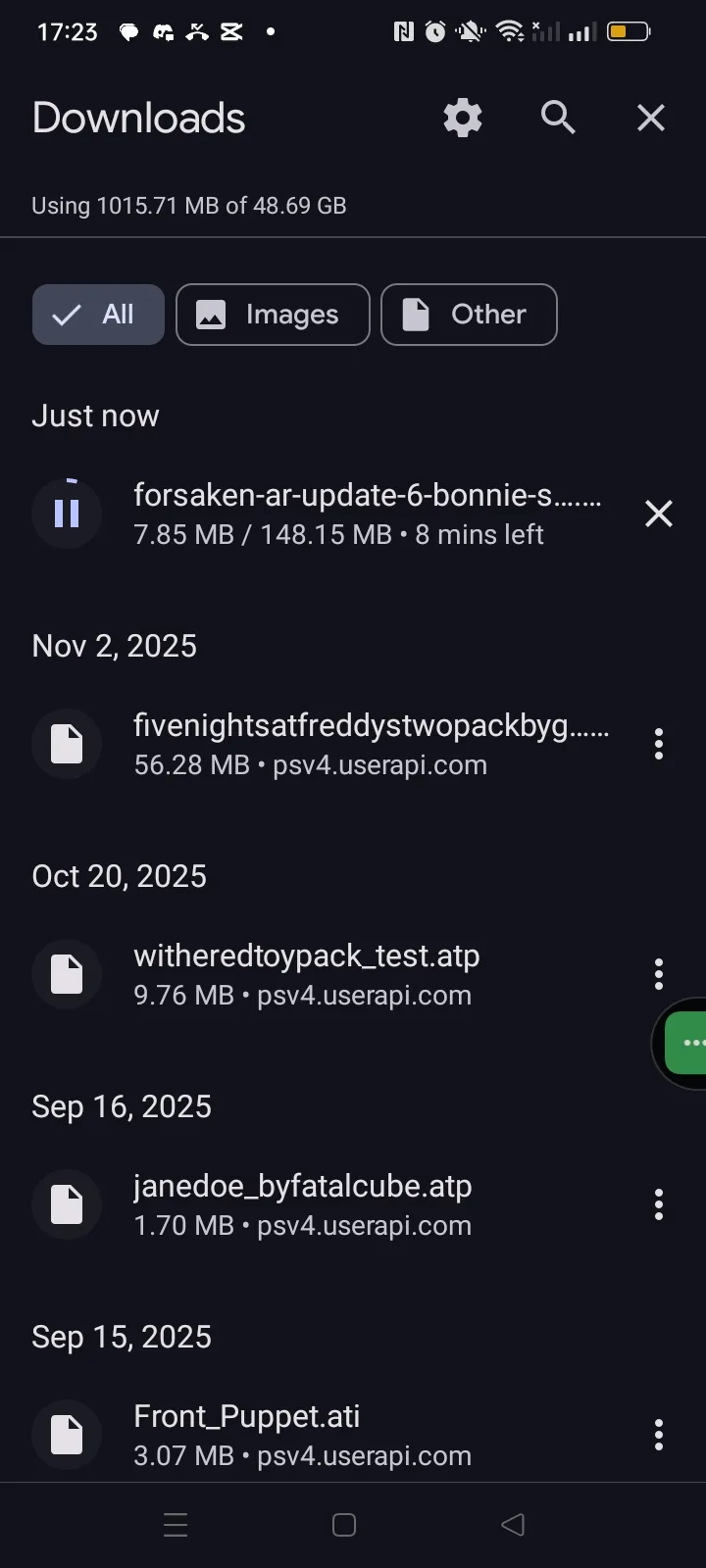Search downloads with the magnifier icon
The image size is (706, 1568).
[x=558, y=118]
